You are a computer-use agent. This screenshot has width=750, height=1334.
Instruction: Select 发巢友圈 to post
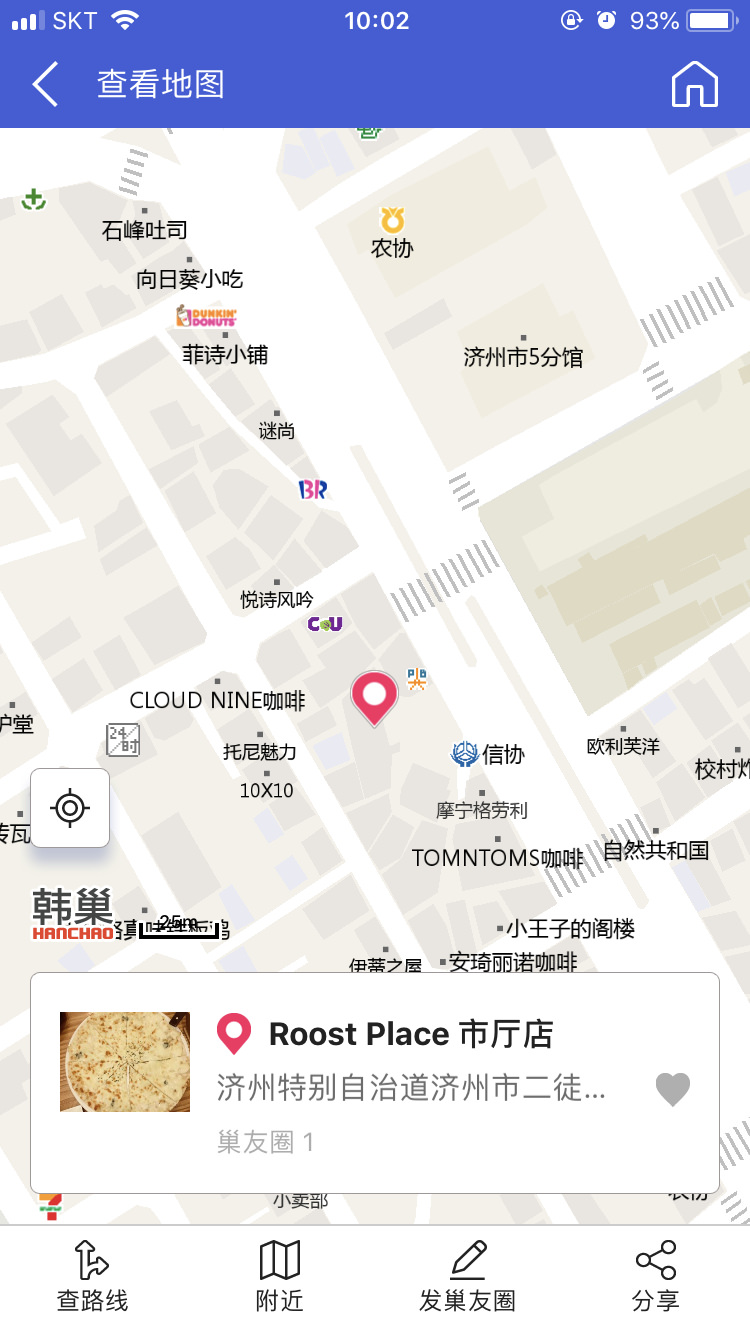point(467,1275)
